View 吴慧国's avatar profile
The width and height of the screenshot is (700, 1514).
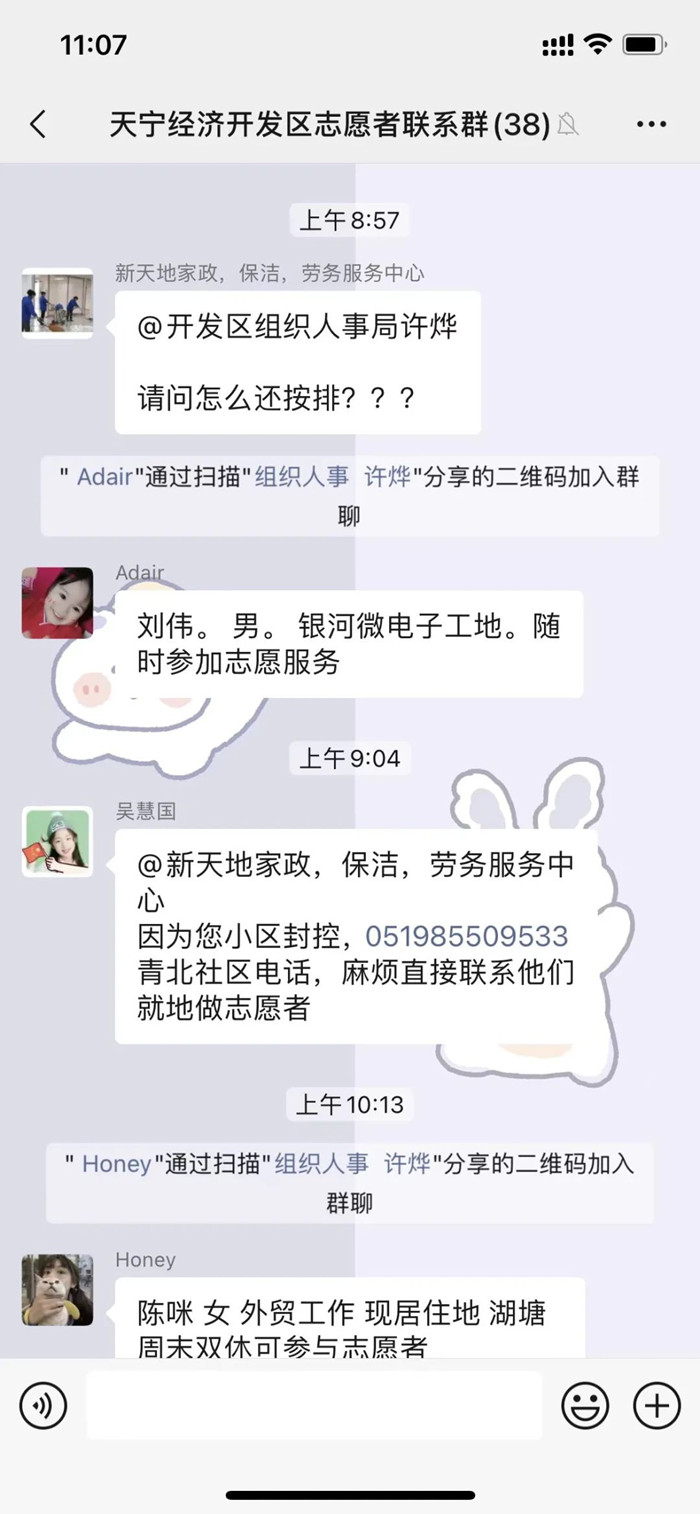pos(57,841)
